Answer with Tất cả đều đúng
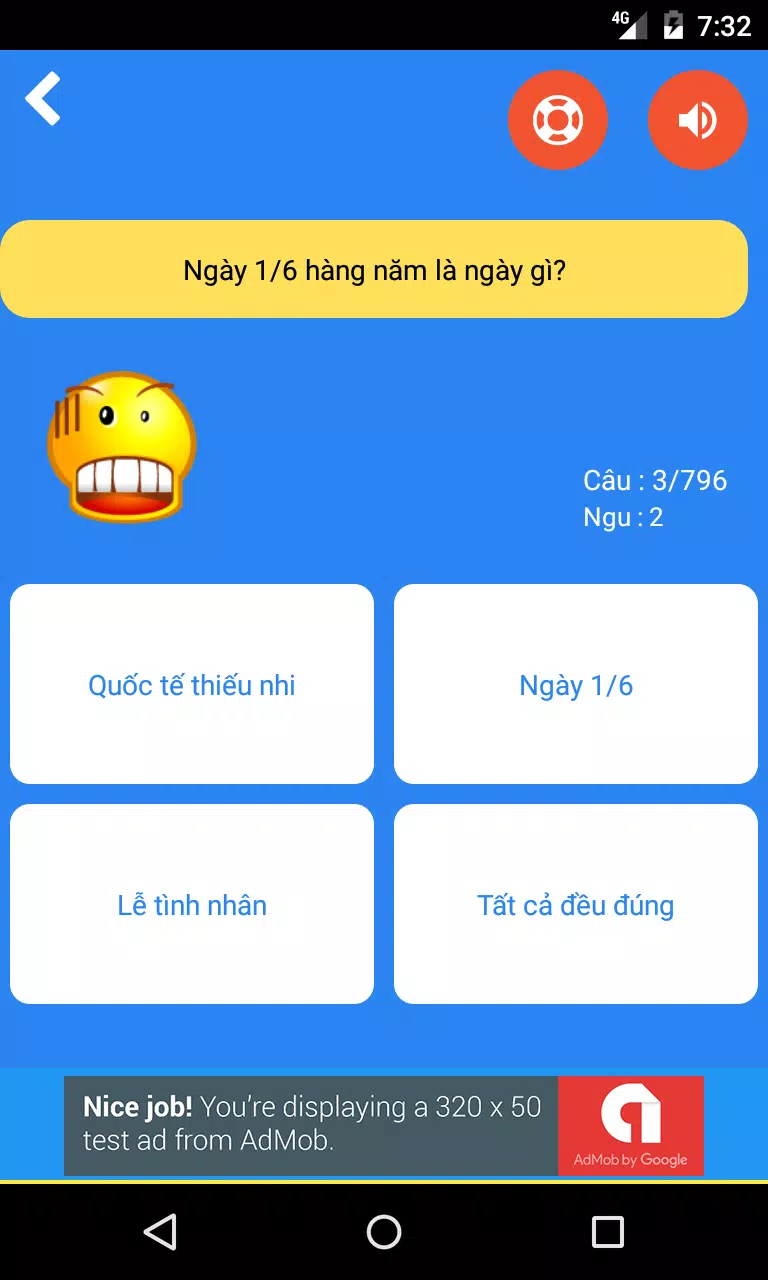The height and width of the screenshot is (1280, 768). point(576,904)
